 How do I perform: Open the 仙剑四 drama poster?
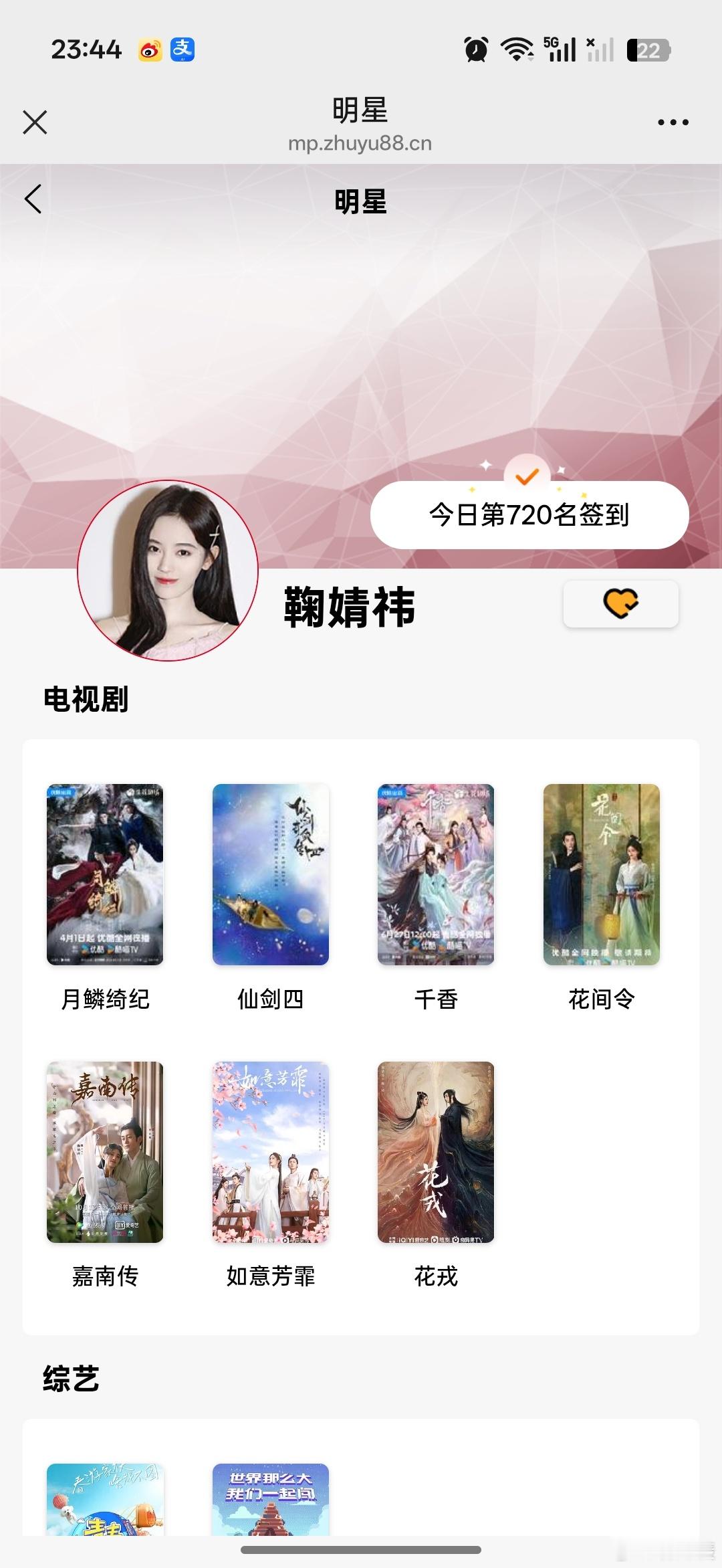pos(271,874)
